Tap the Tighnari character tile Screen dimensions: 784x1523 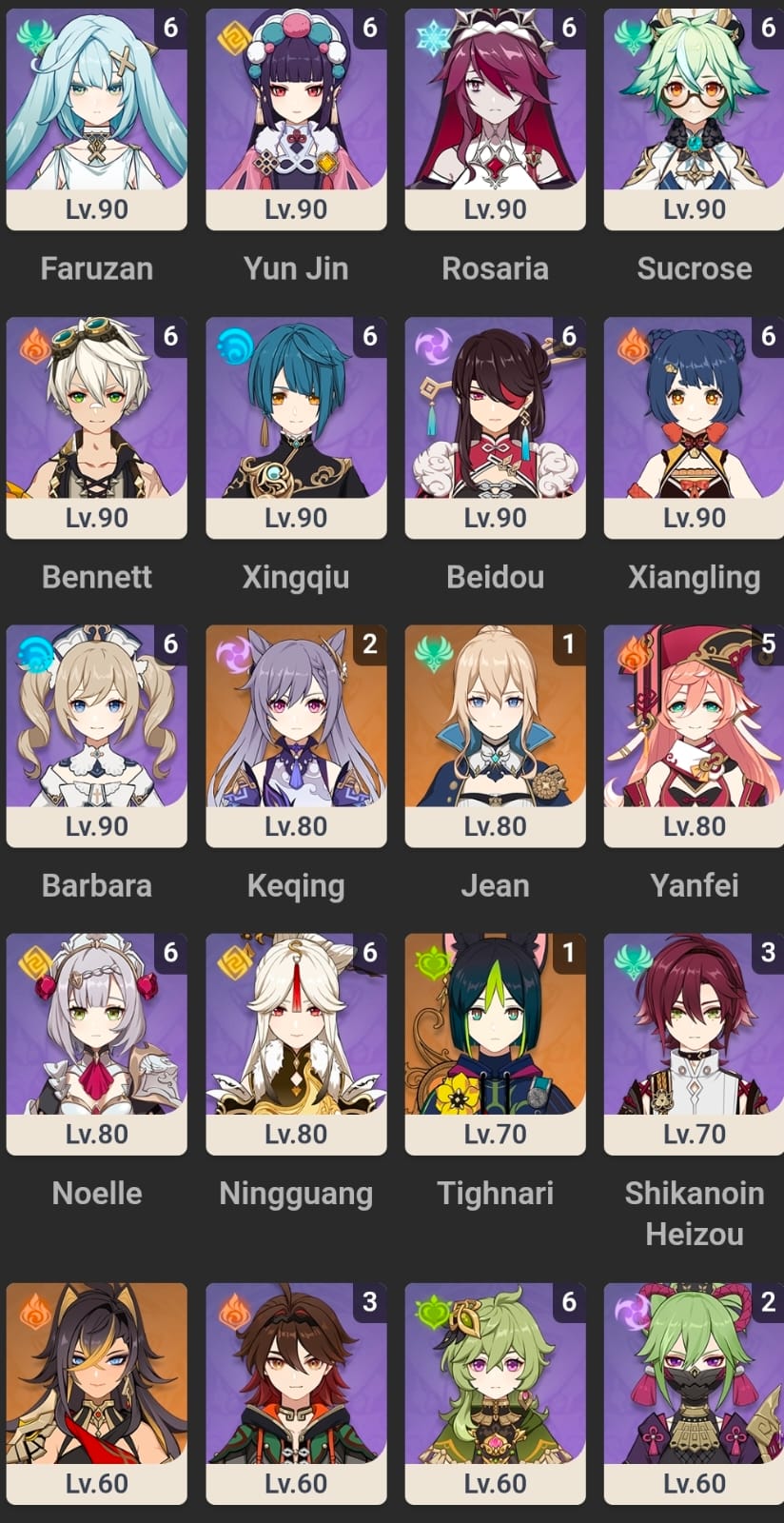(495, 1043)
